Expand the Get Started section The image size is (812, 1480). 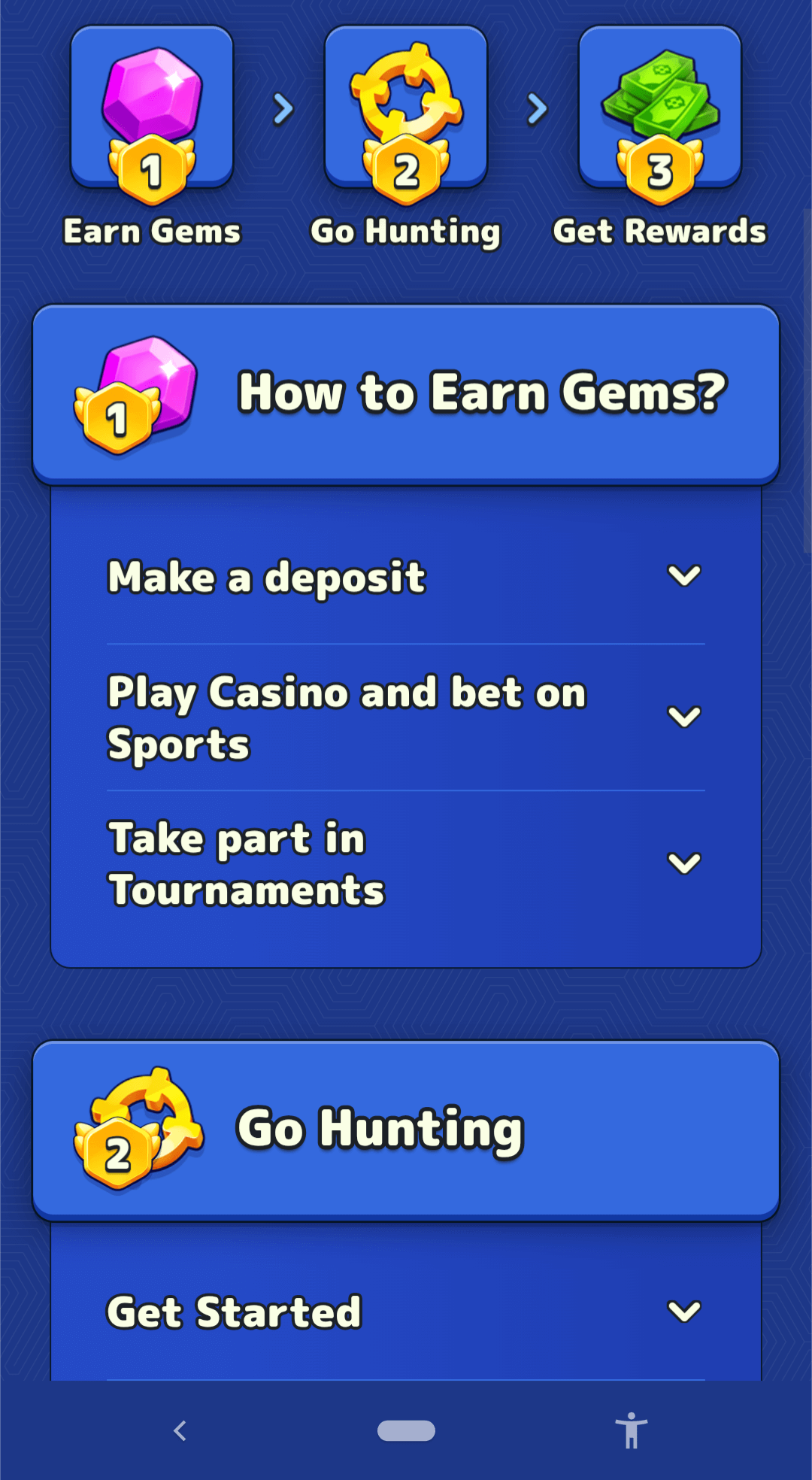[x=683, y=1312]
